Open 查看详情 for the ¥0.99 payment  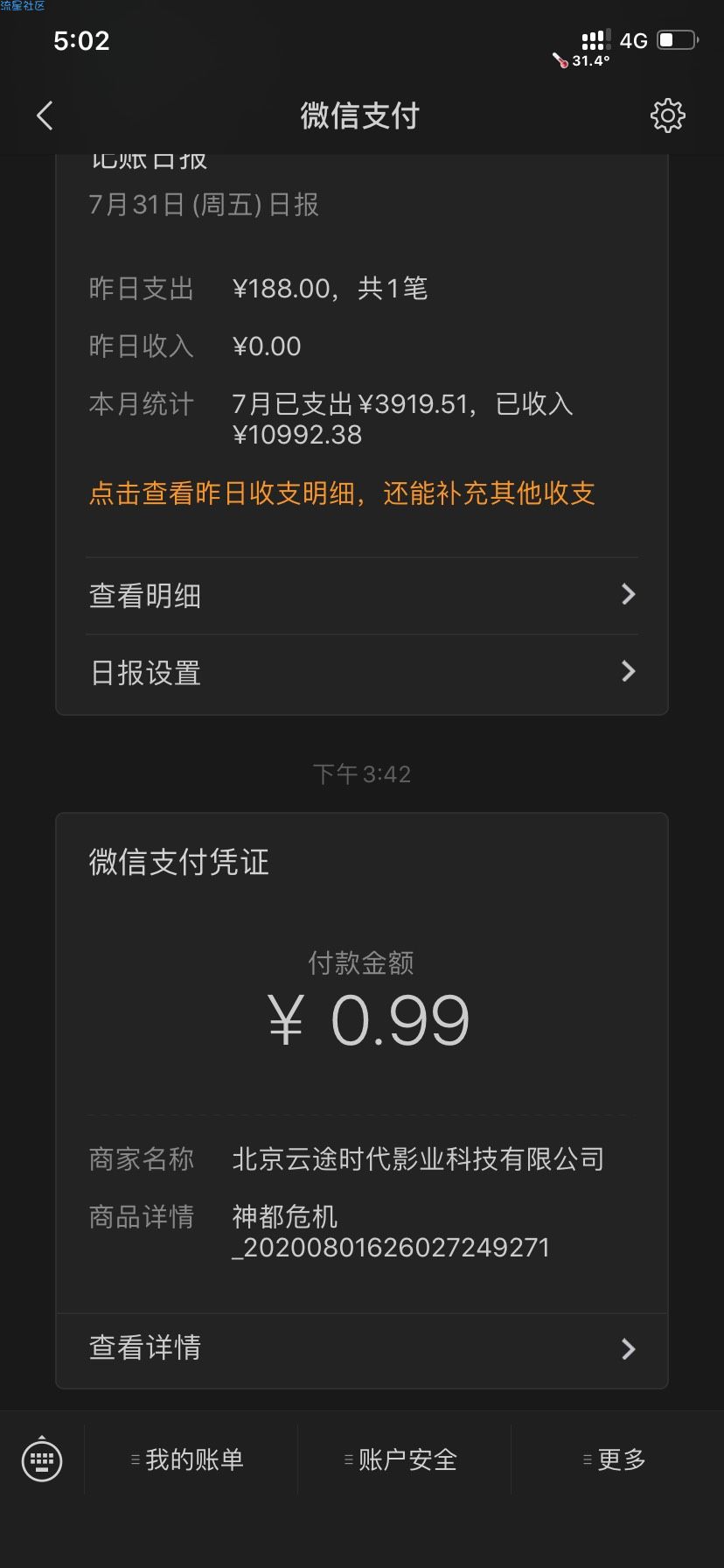tap(362, 1348)
